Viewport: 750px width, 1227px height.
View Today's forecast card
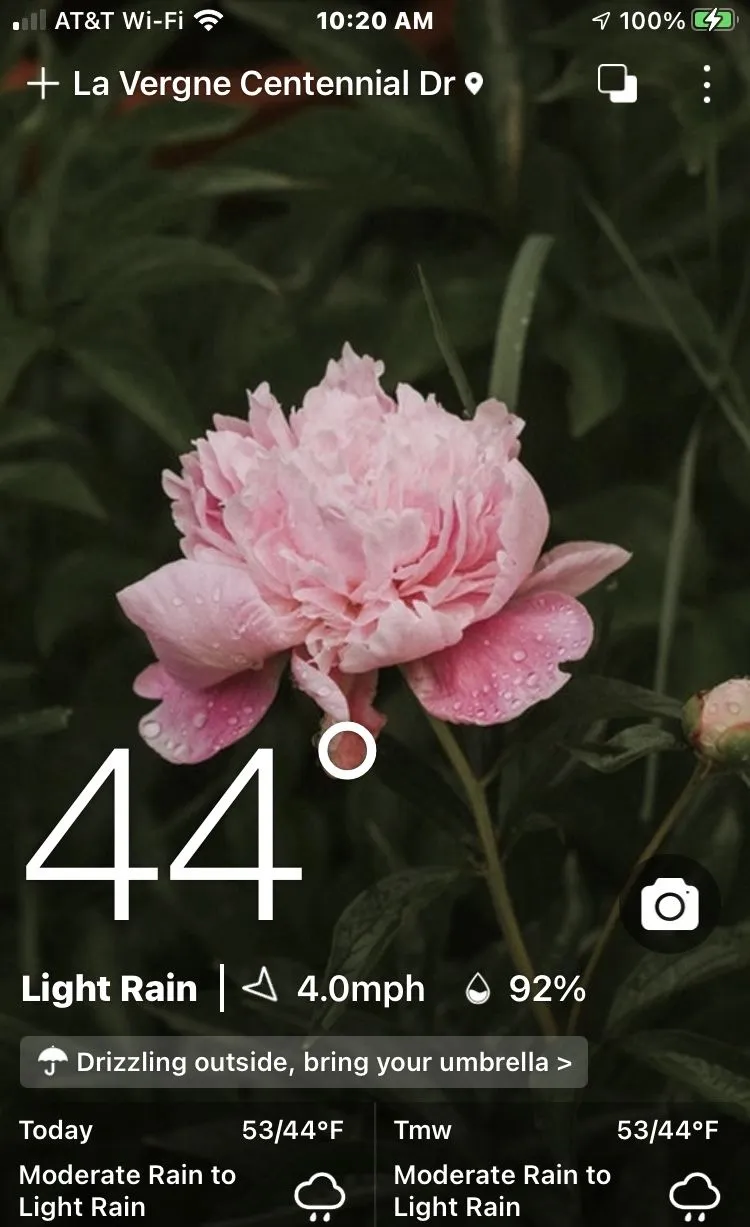pyautogui.click(x=183, y=1166)
